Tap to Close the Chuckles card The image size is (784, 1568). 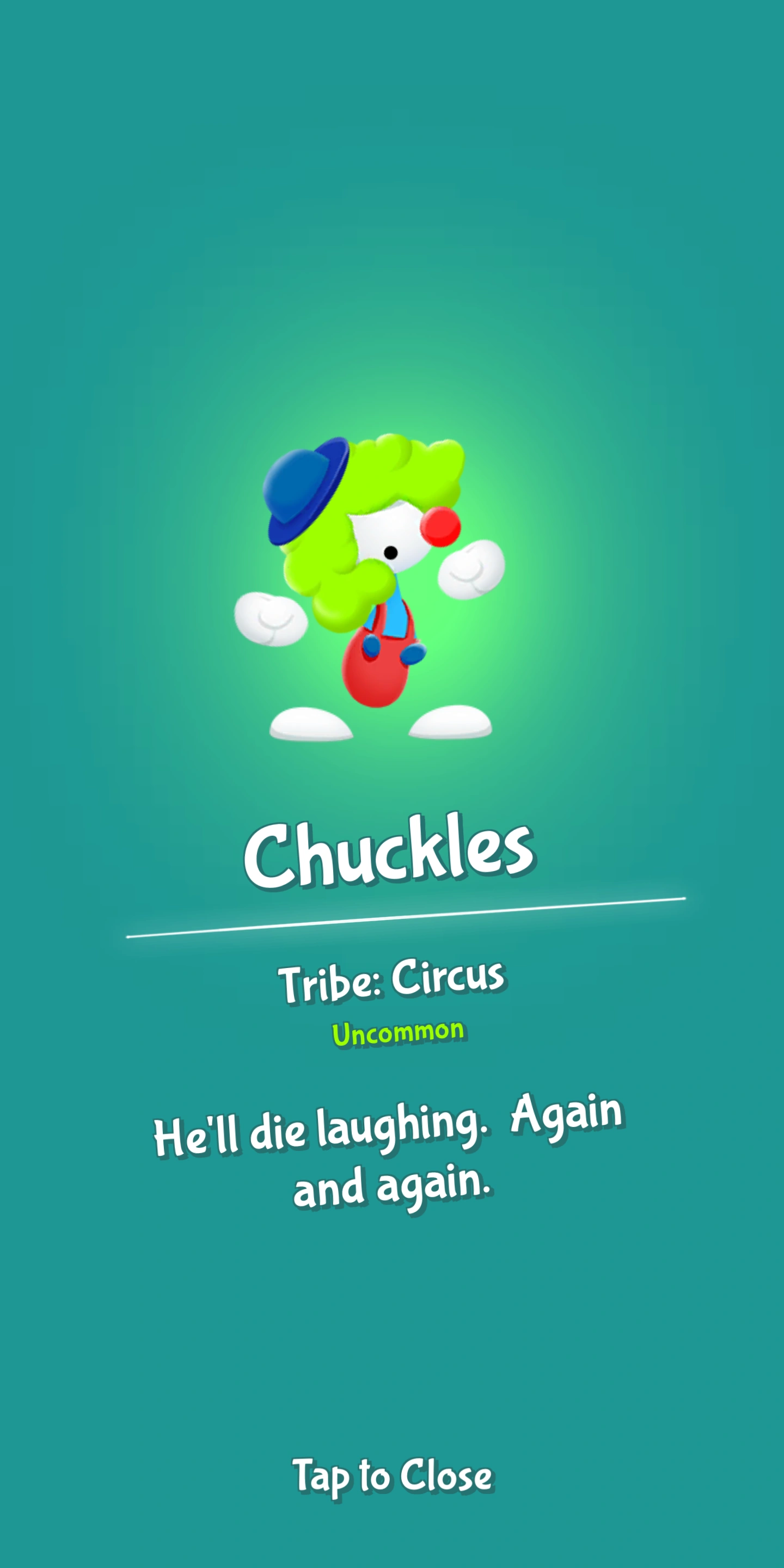pyautogui.click(x=393, y=1475)
